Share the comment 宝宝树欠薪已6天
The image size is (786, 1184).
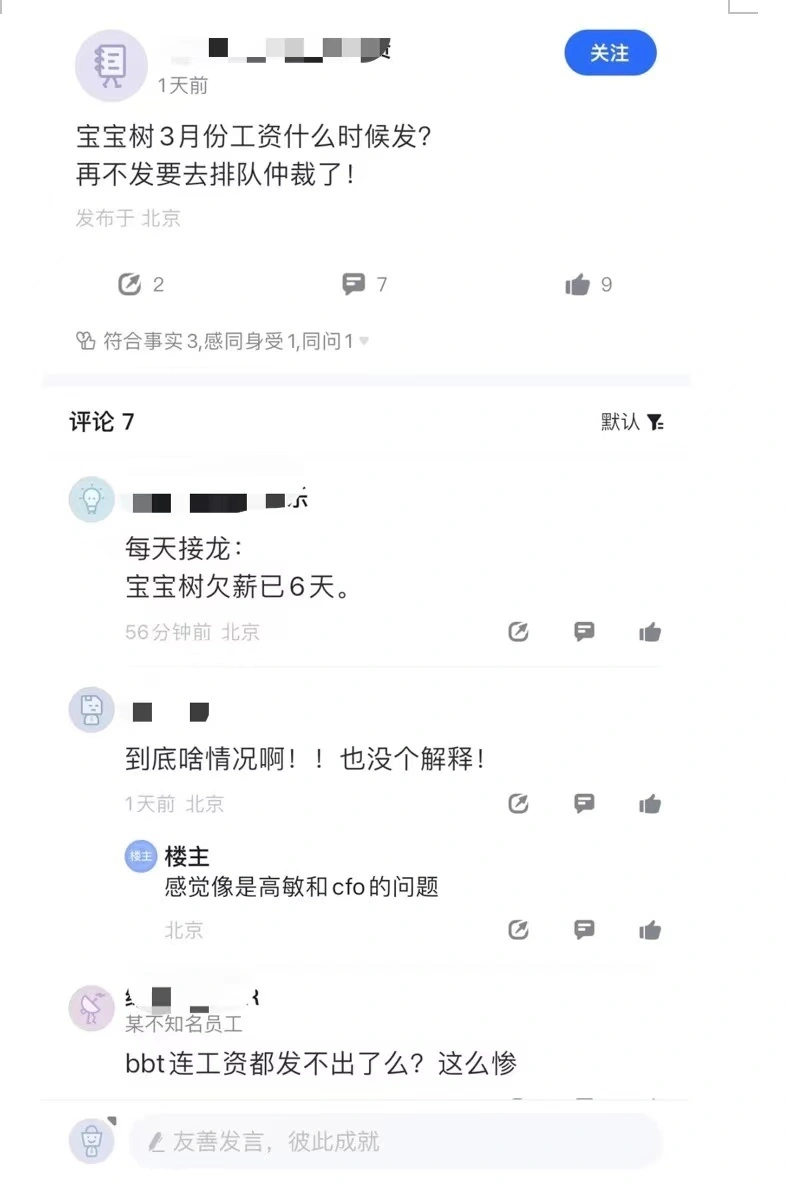[518, 632]
